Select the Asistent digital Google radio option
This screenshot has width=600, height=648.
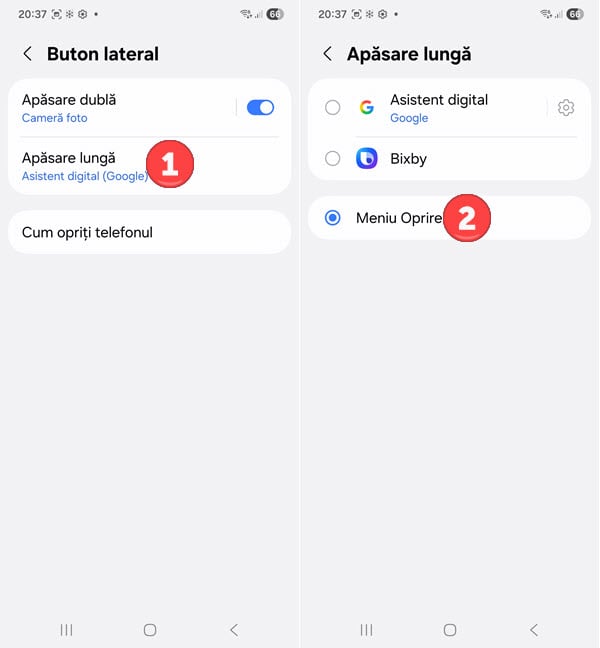[x=333, y=108]
